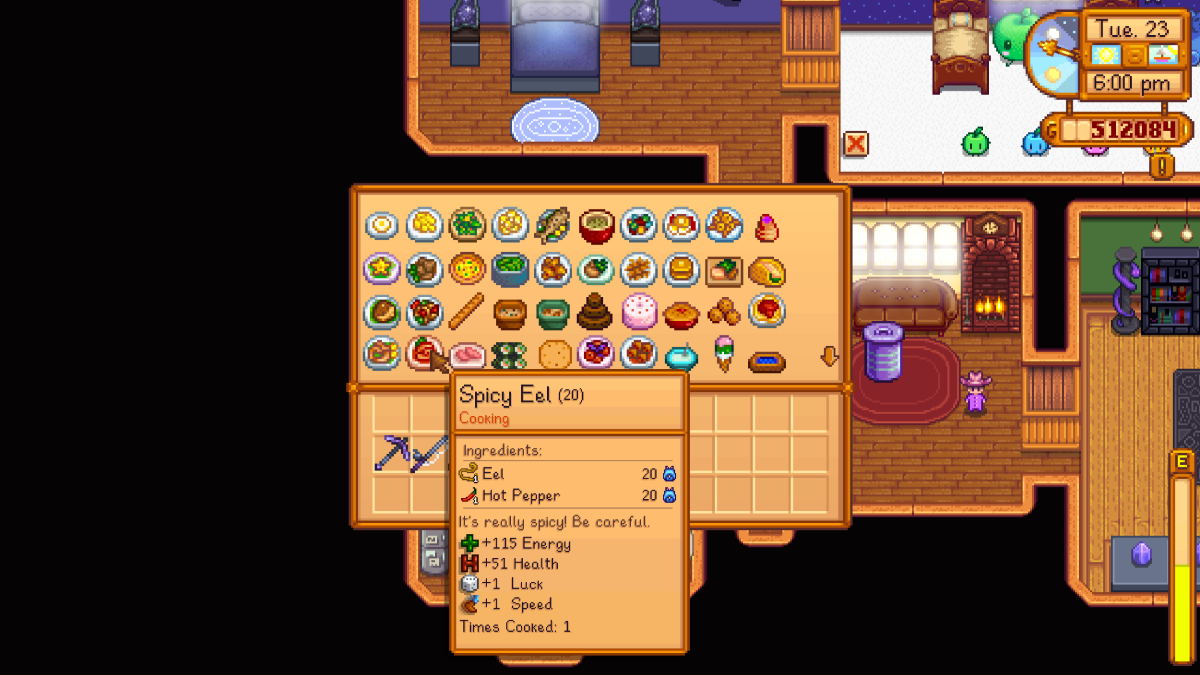
Task: Choose the Spaghetti recipe
Action: click(x=767, y=312)
